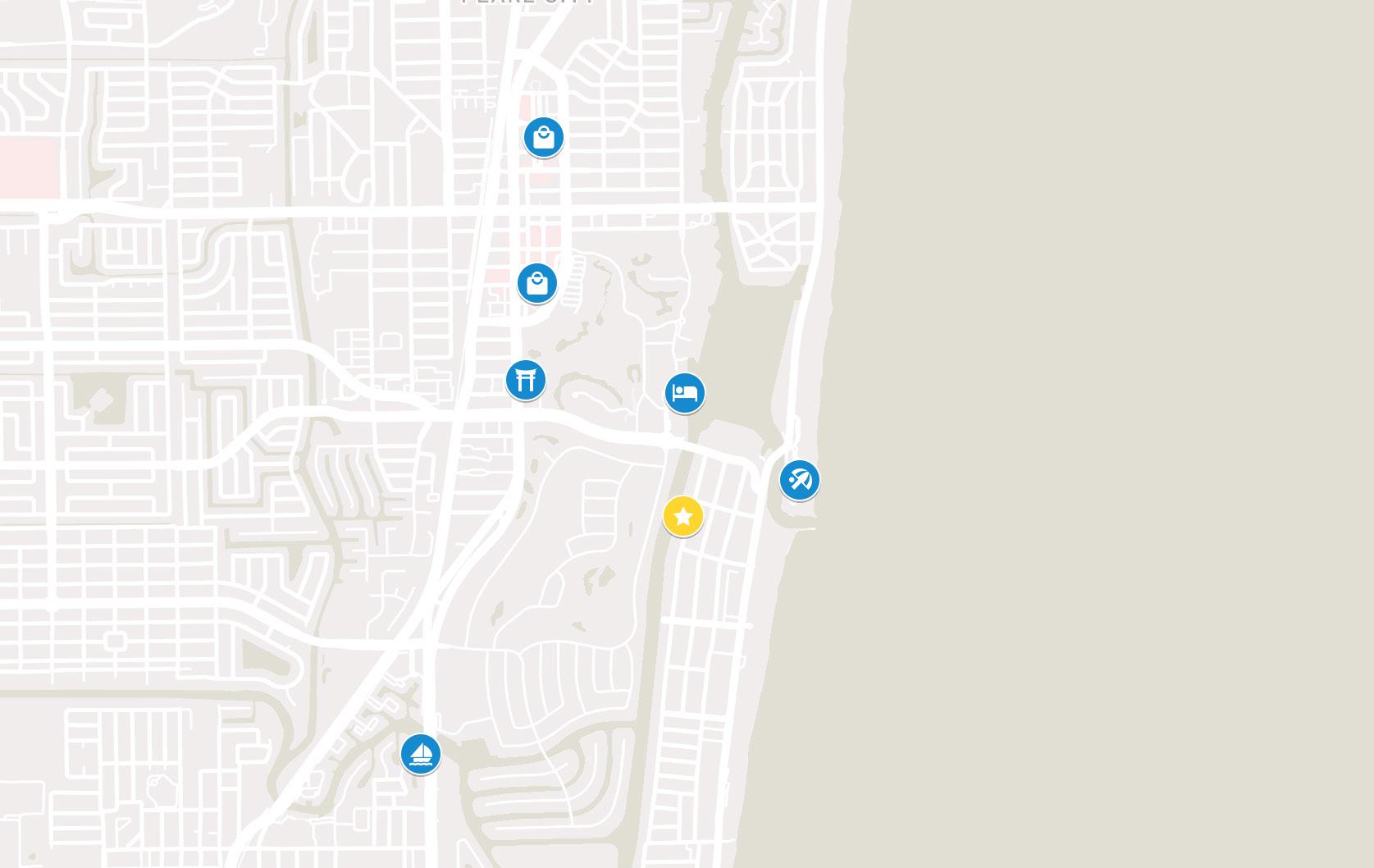Screen dimensions: 1374x868
Task: Select the torii gate landmark marker
Action: coord(525,380)
